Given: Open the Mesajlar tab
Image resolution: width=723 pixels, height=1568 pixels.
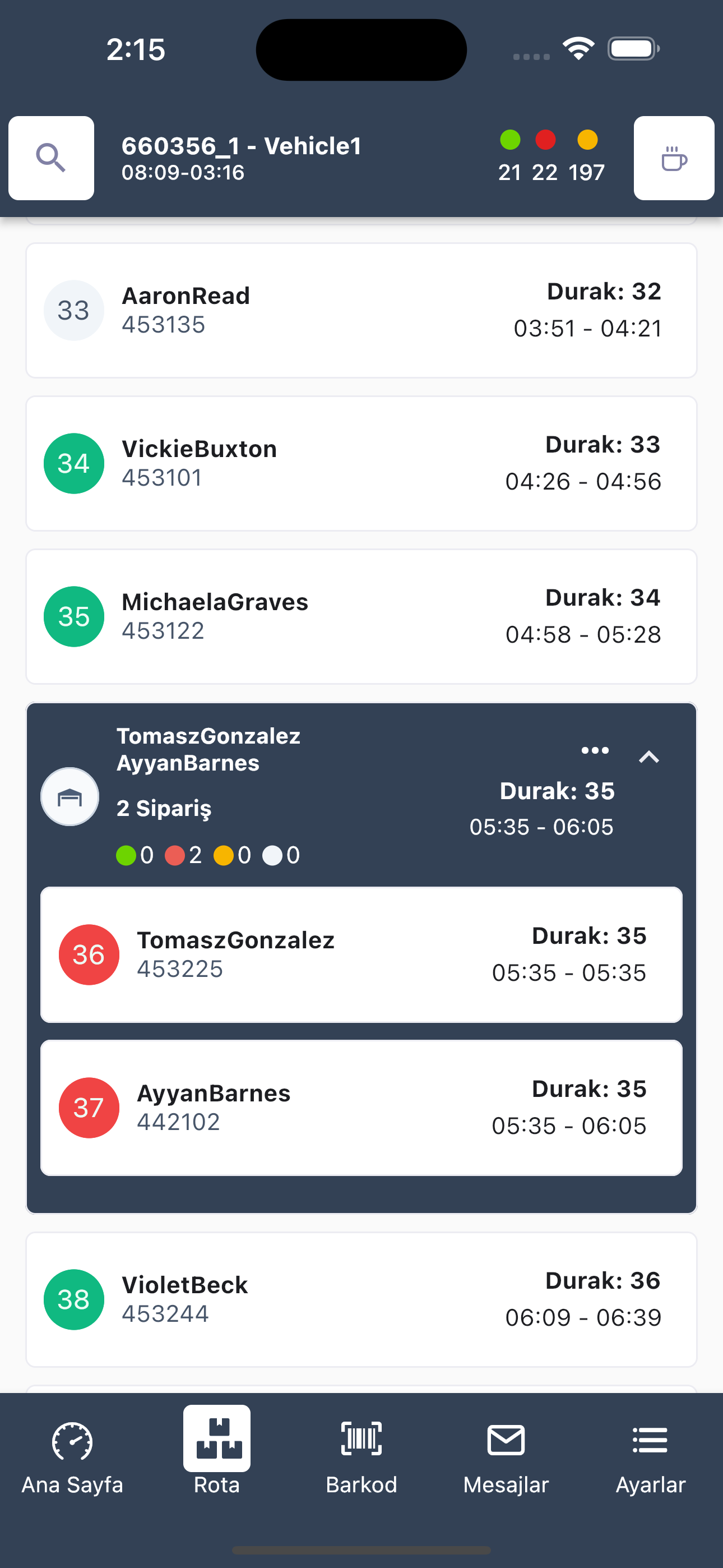Looking at the screenshot, I should coord(506,1459).
